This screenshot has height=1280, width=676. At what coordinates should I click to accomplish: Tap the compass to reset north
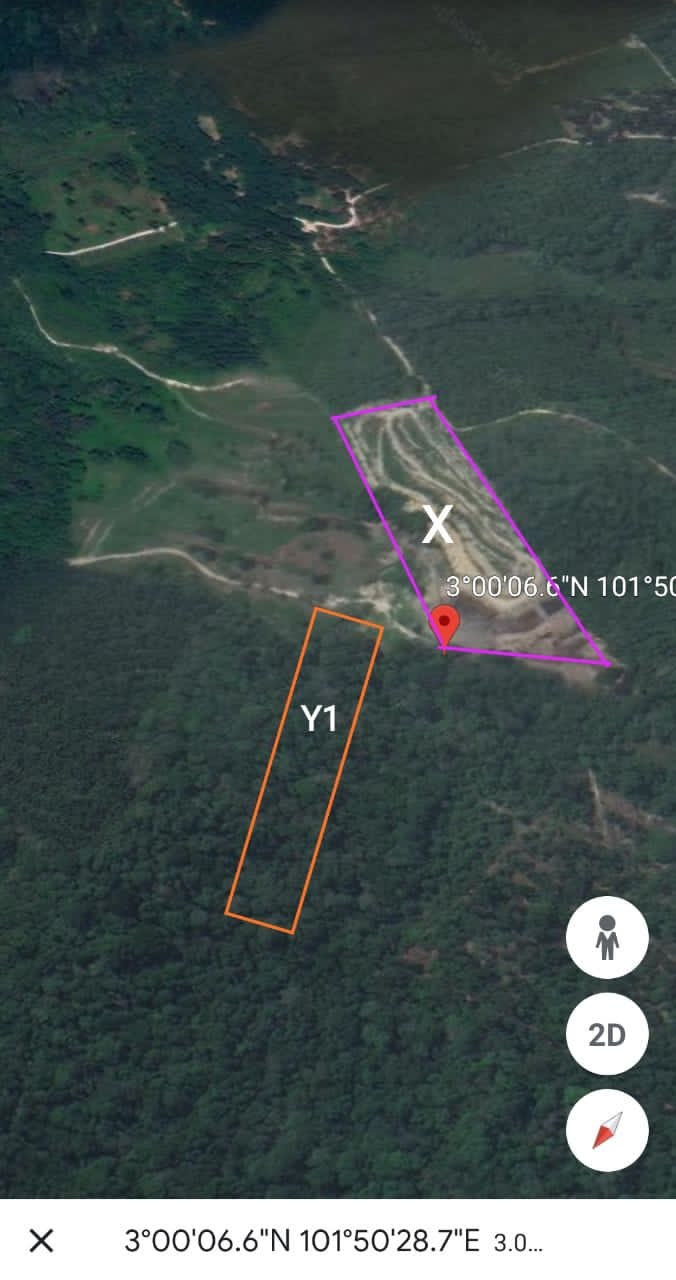pyautogui.click(x=607, y=1130)
